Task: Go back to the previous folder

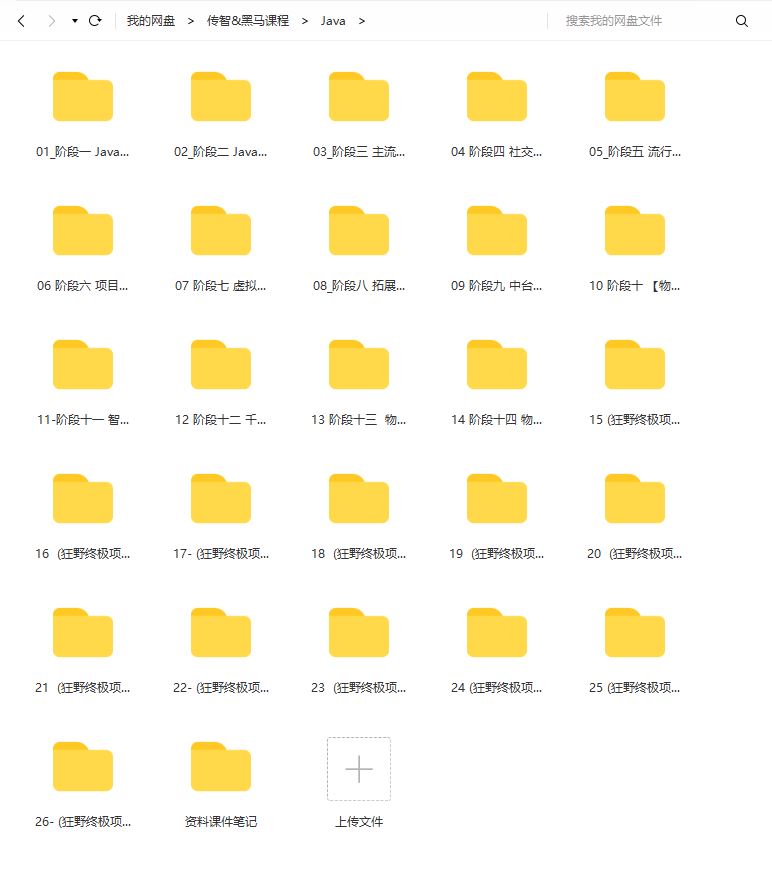Action: (21, 20)
